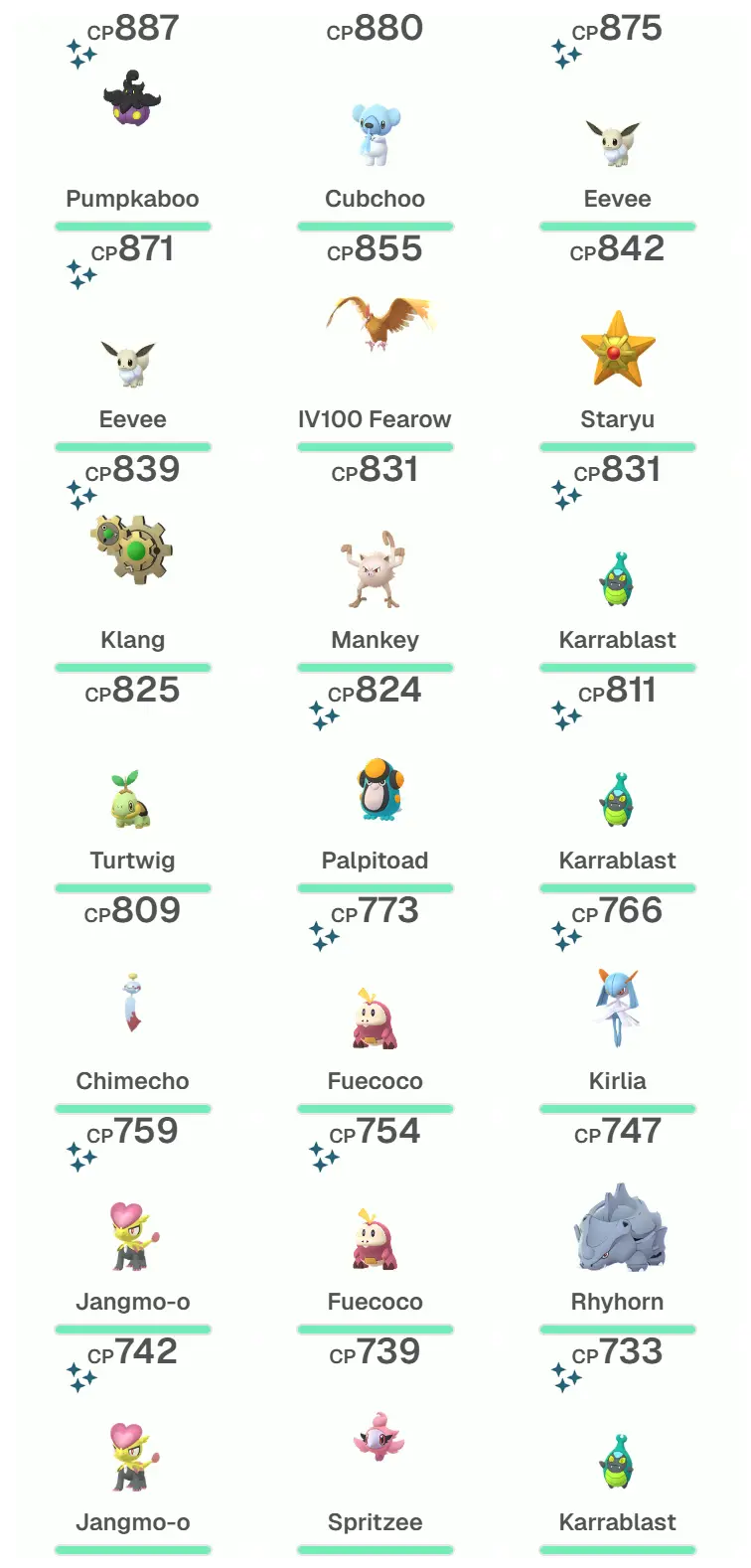This screenshot has height=1568, width=751.
Task: Open Pumpkaboo with CP887
Action: (132, 104)
